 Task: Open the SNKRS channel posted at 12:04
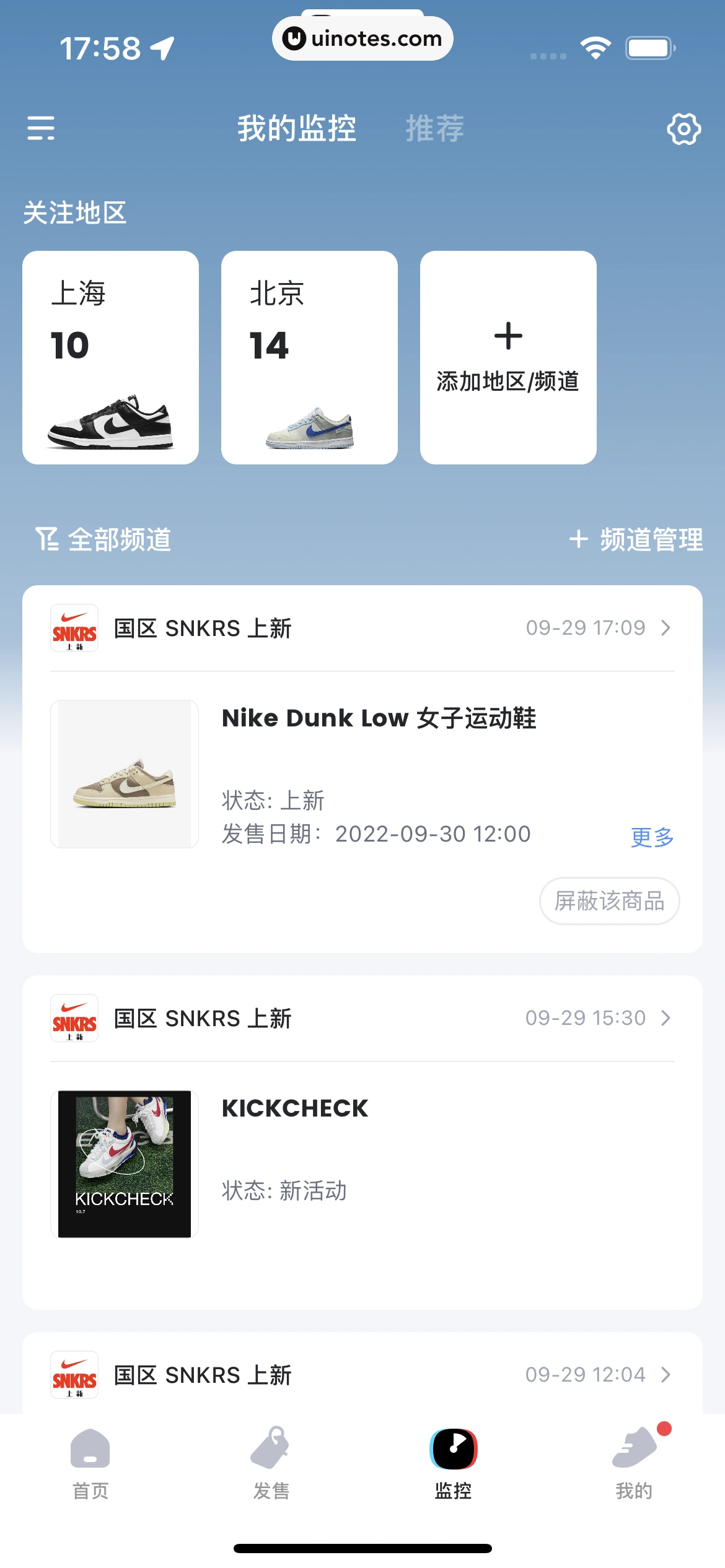point(362,1375)
